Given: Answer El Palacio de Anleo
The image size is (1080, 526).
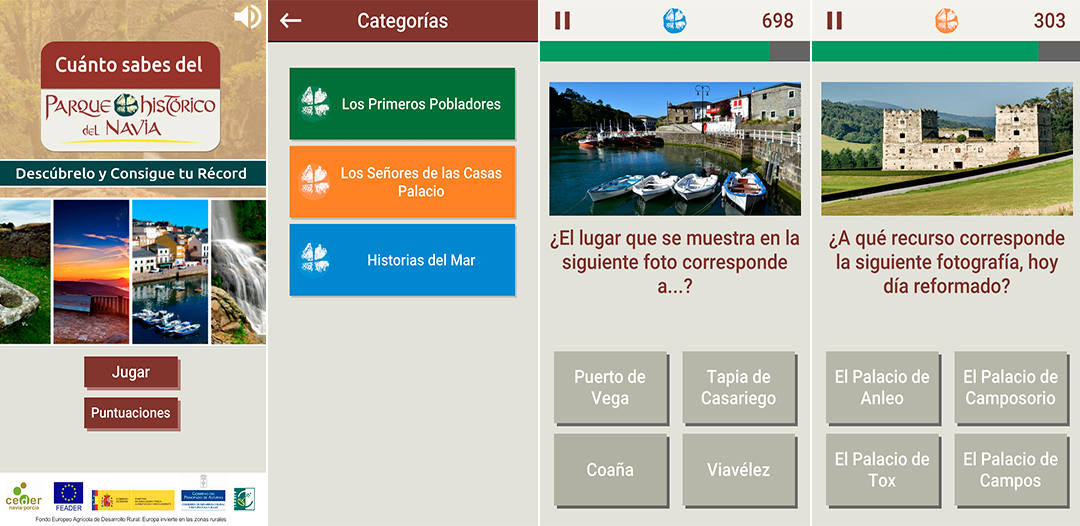Looking at the screenshot, I should tap(882, 388).
